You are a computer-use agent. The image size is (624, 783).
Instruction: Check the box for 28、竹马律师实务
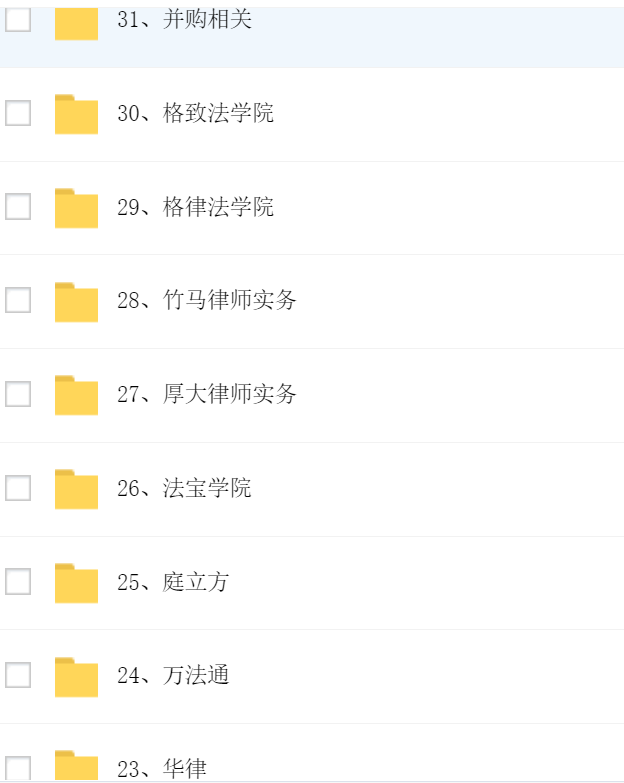[x=18, y=300]
